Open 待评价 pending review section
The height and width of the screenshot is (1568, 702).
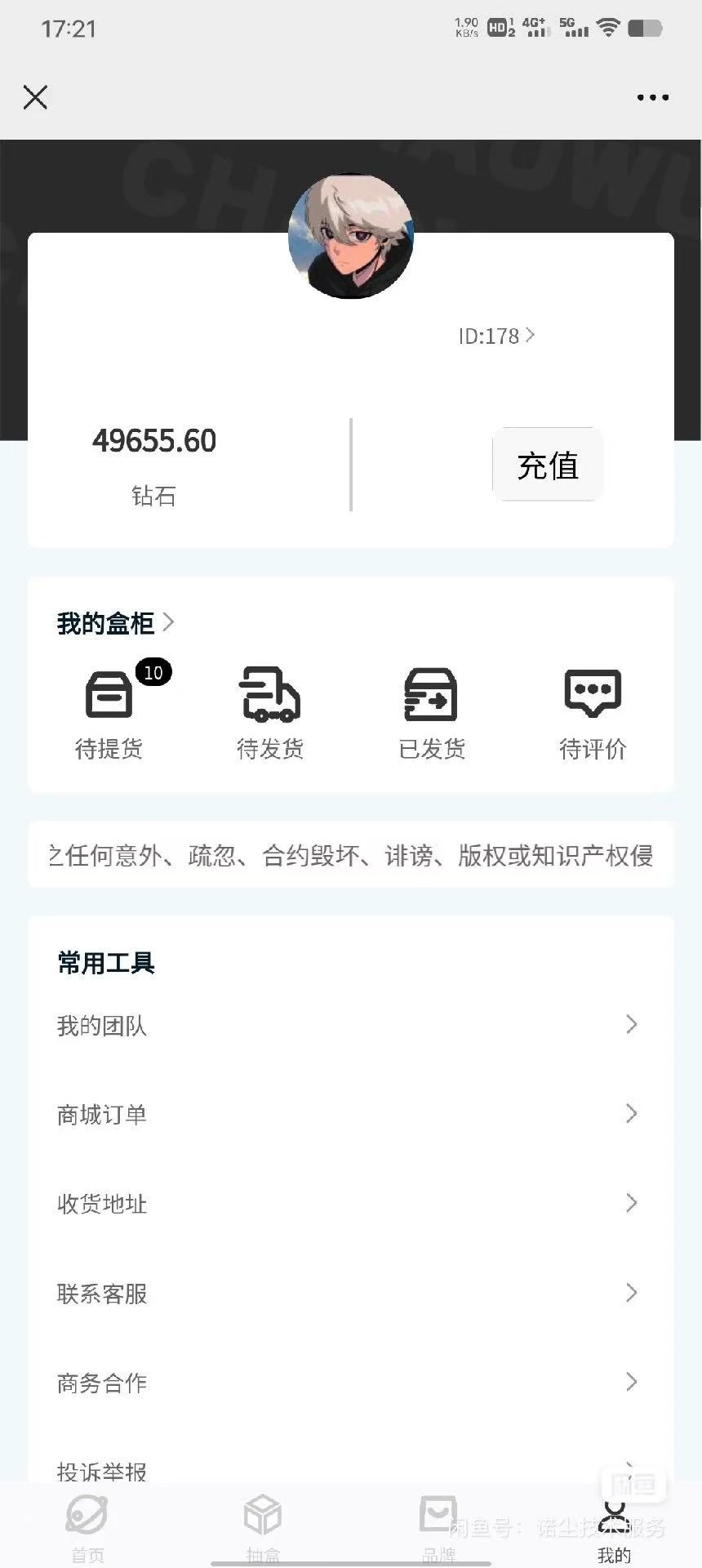coord(593,710)
